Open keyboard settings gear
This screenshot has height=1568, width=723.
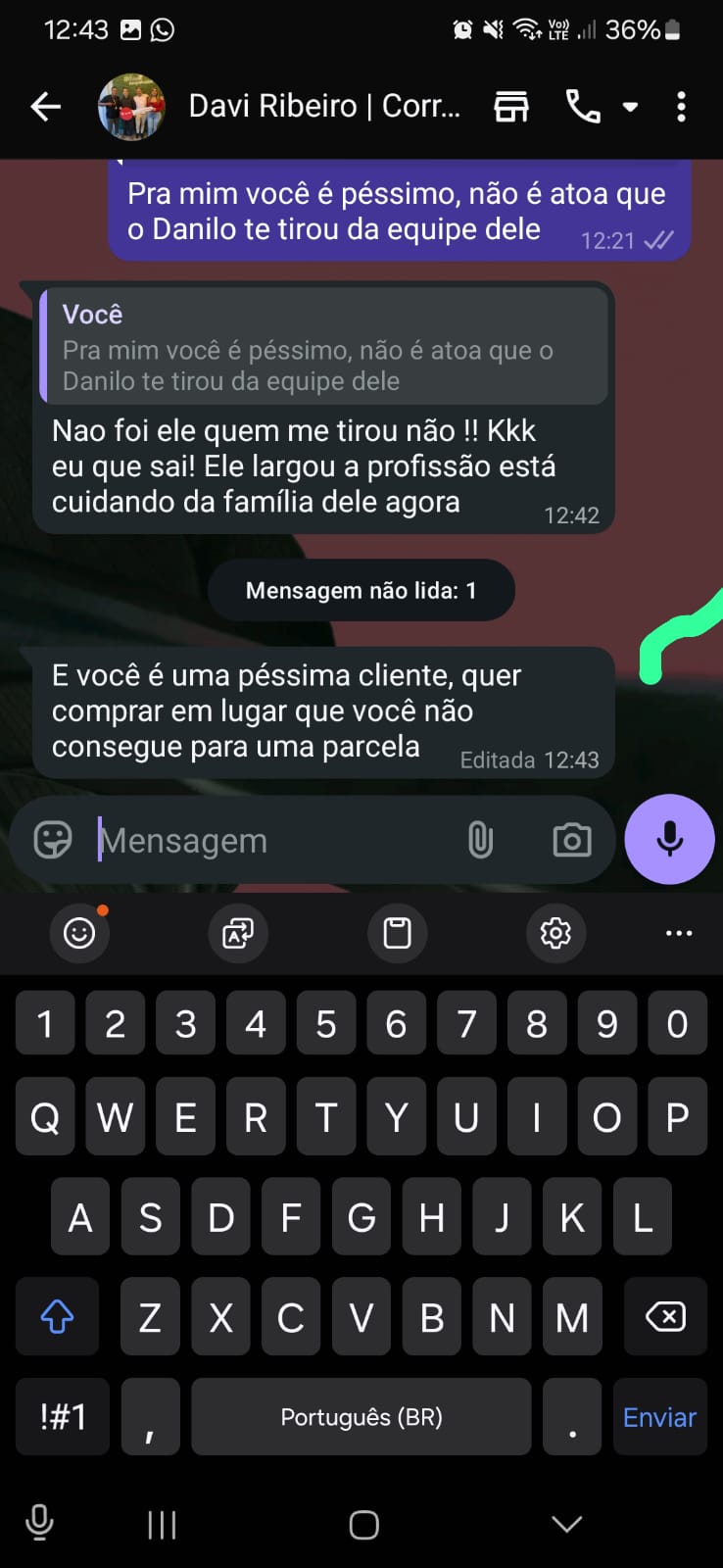tap(555, 933)
